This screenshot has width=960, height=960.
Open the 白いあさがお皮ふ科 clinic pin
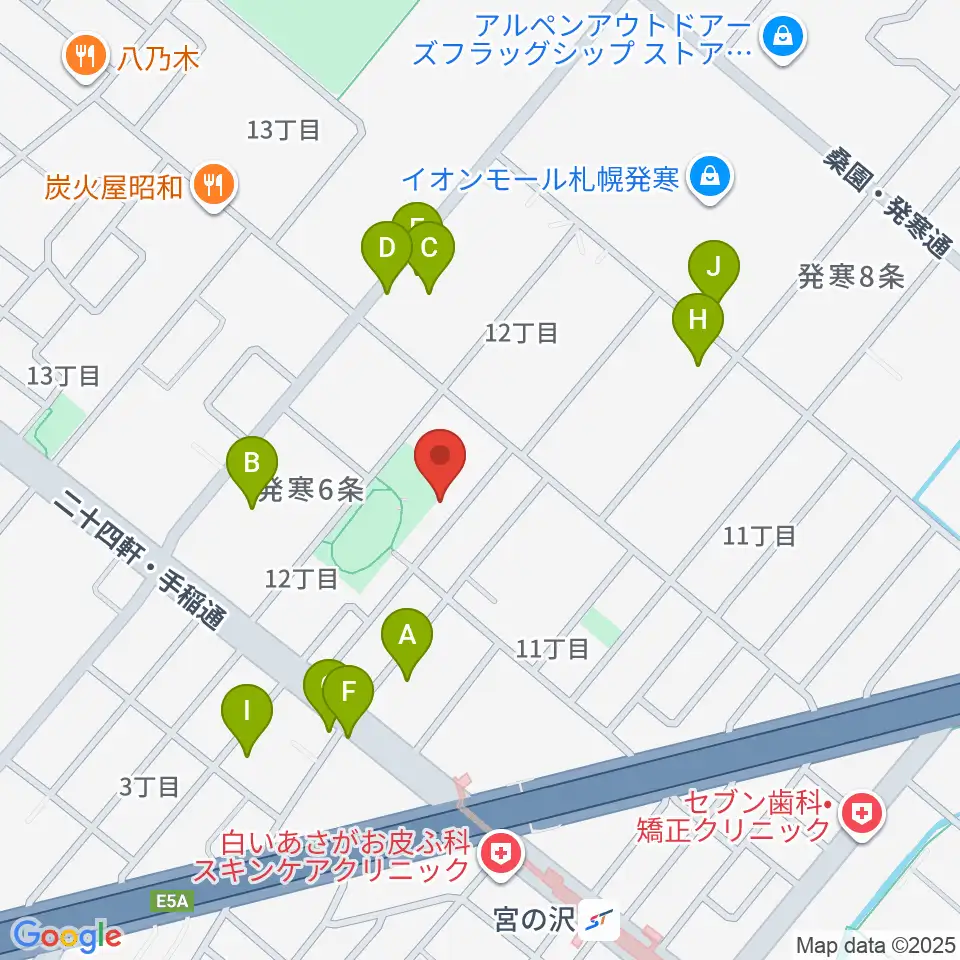coord(498,855)
